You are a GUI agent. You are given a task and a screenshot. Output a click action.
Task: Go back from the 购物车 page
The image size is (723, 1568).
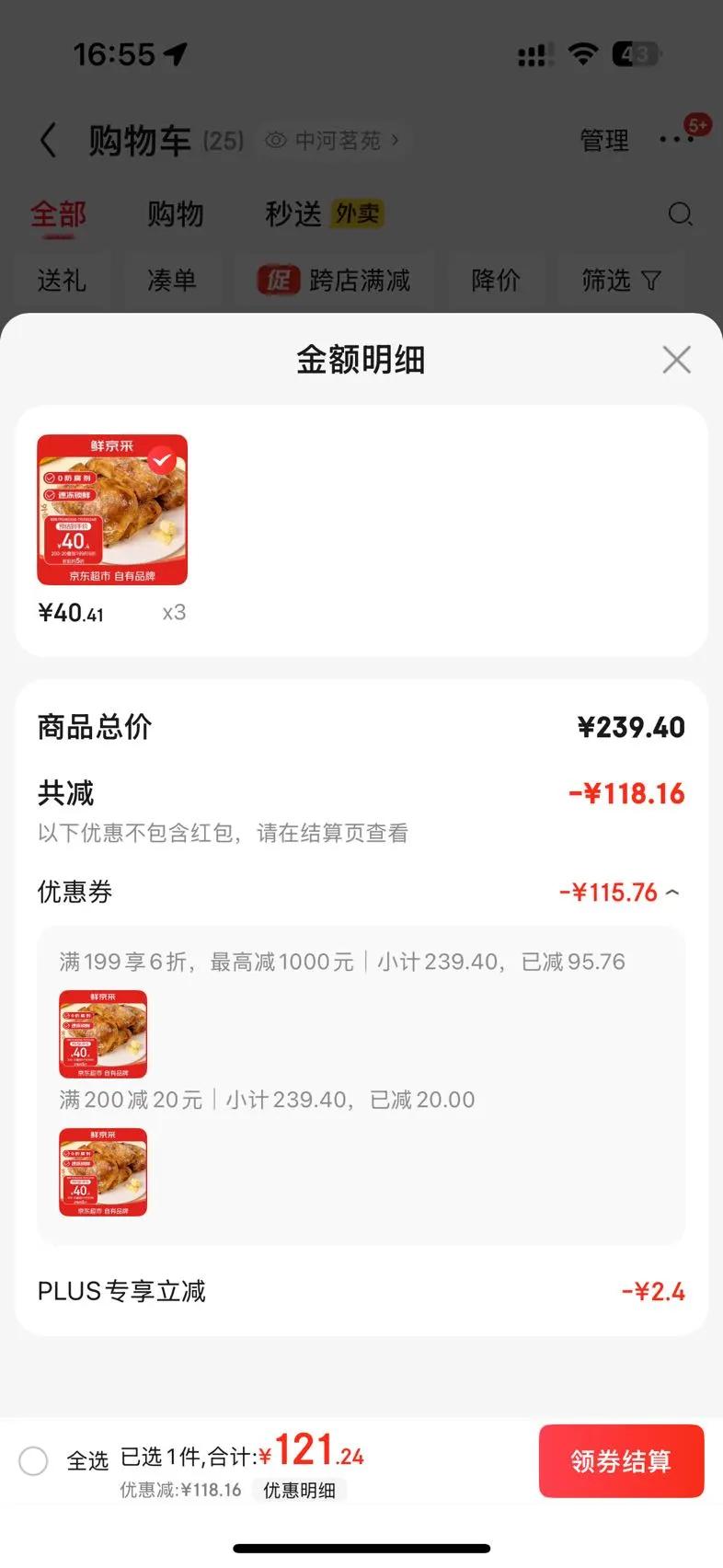pyautogui.click(x=49, y=141)
